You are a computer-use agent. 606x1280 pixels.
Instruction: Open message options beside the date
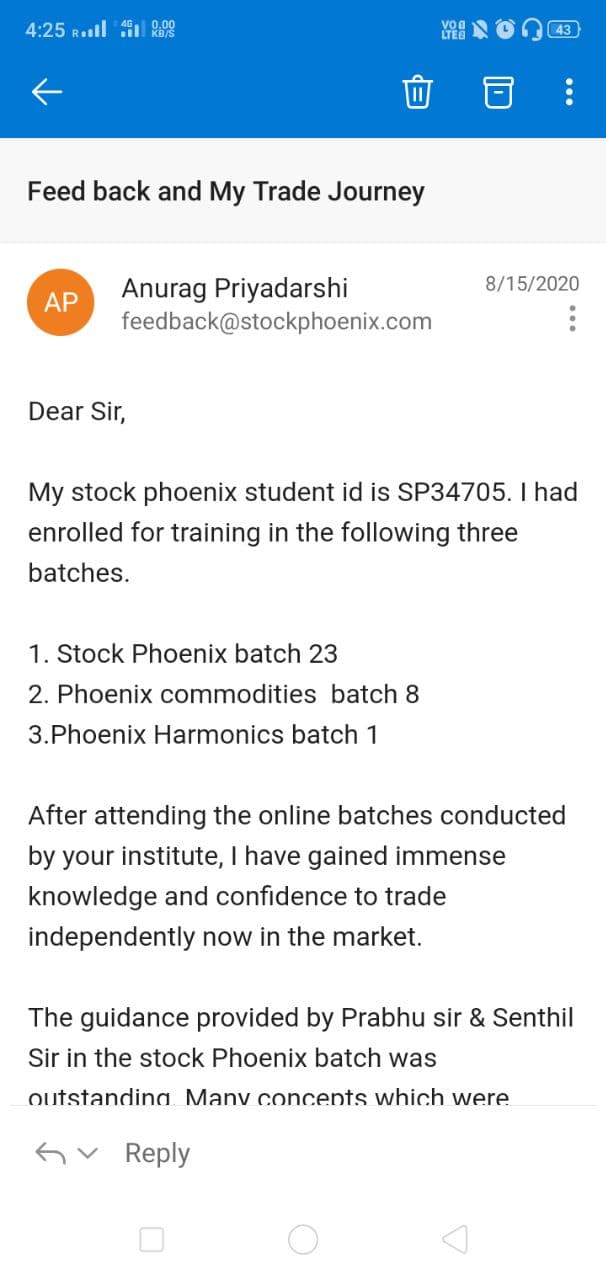pyautogui.click(x=572, y=318)
